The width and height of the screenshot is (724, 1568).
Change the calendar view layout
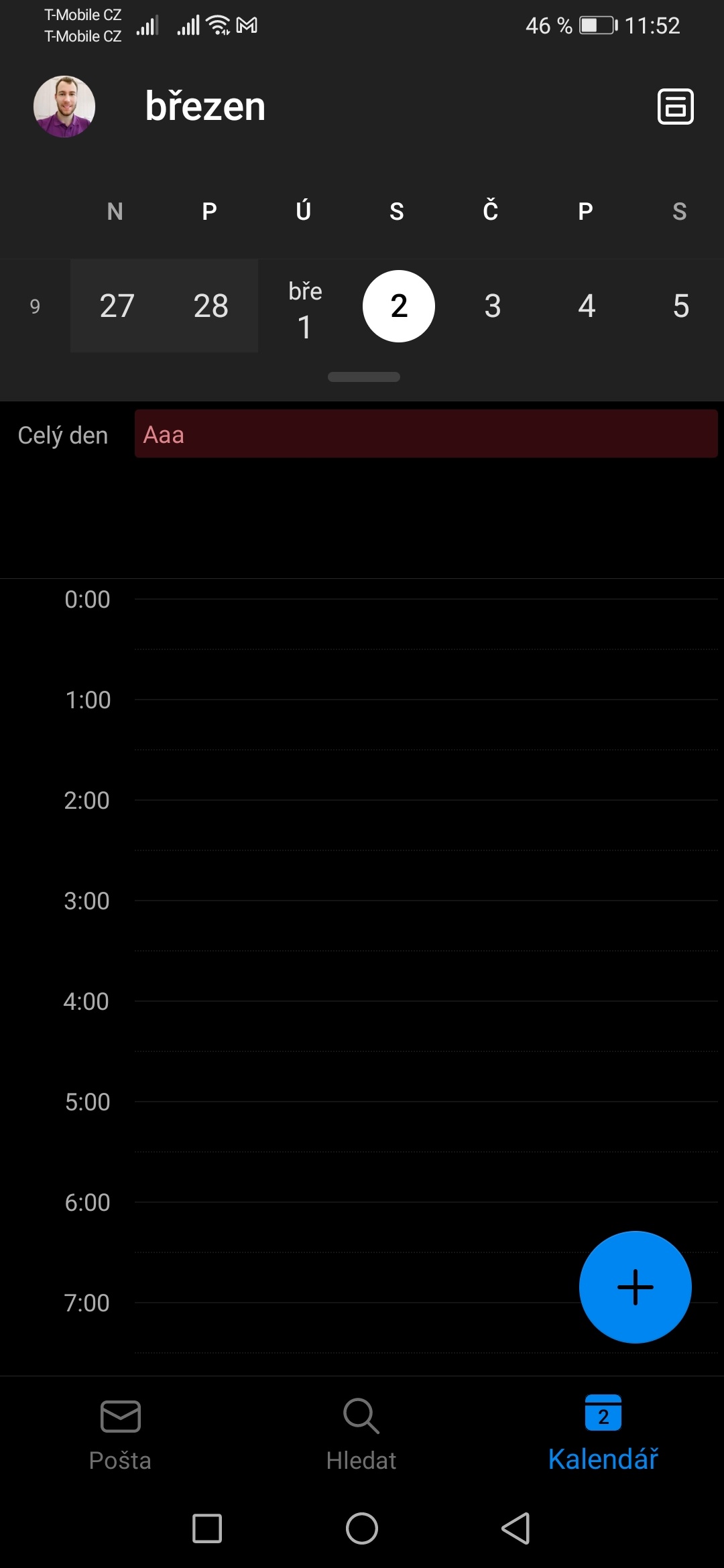pos(675,107)
